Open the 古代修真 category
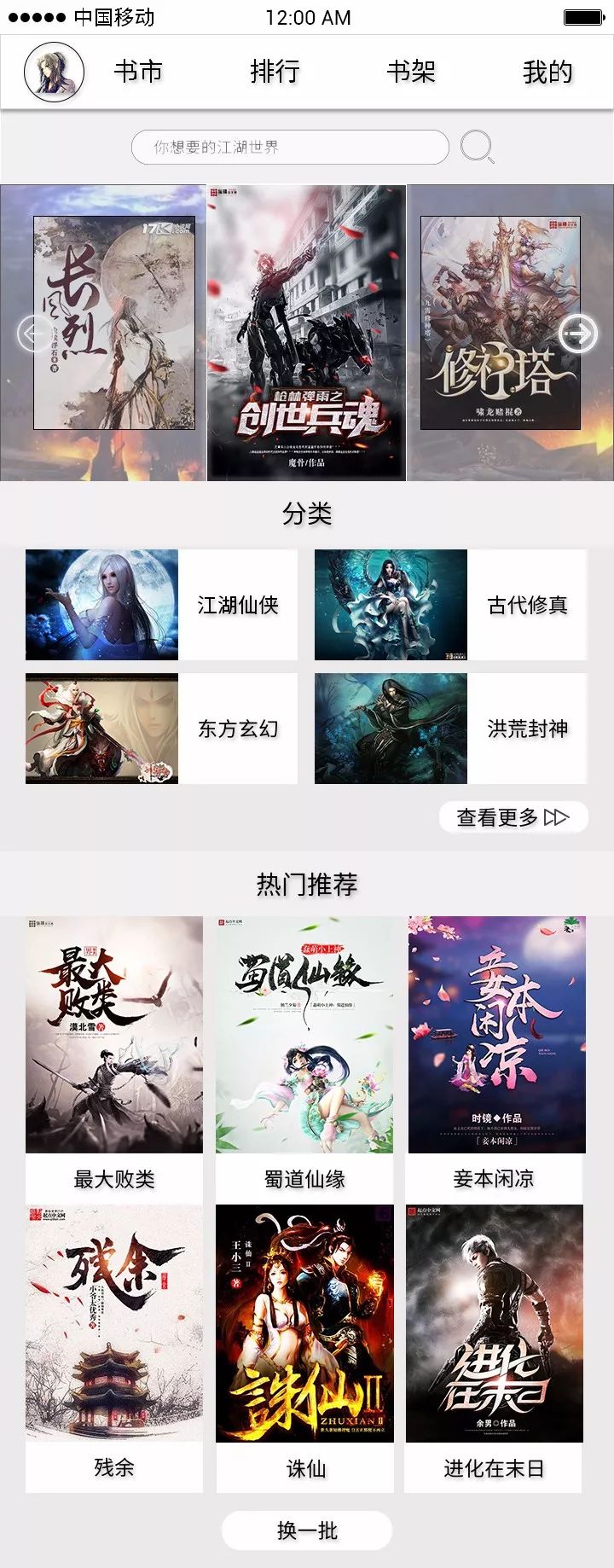The height and width of the screenshot is (1568, 614). point(450,605)
